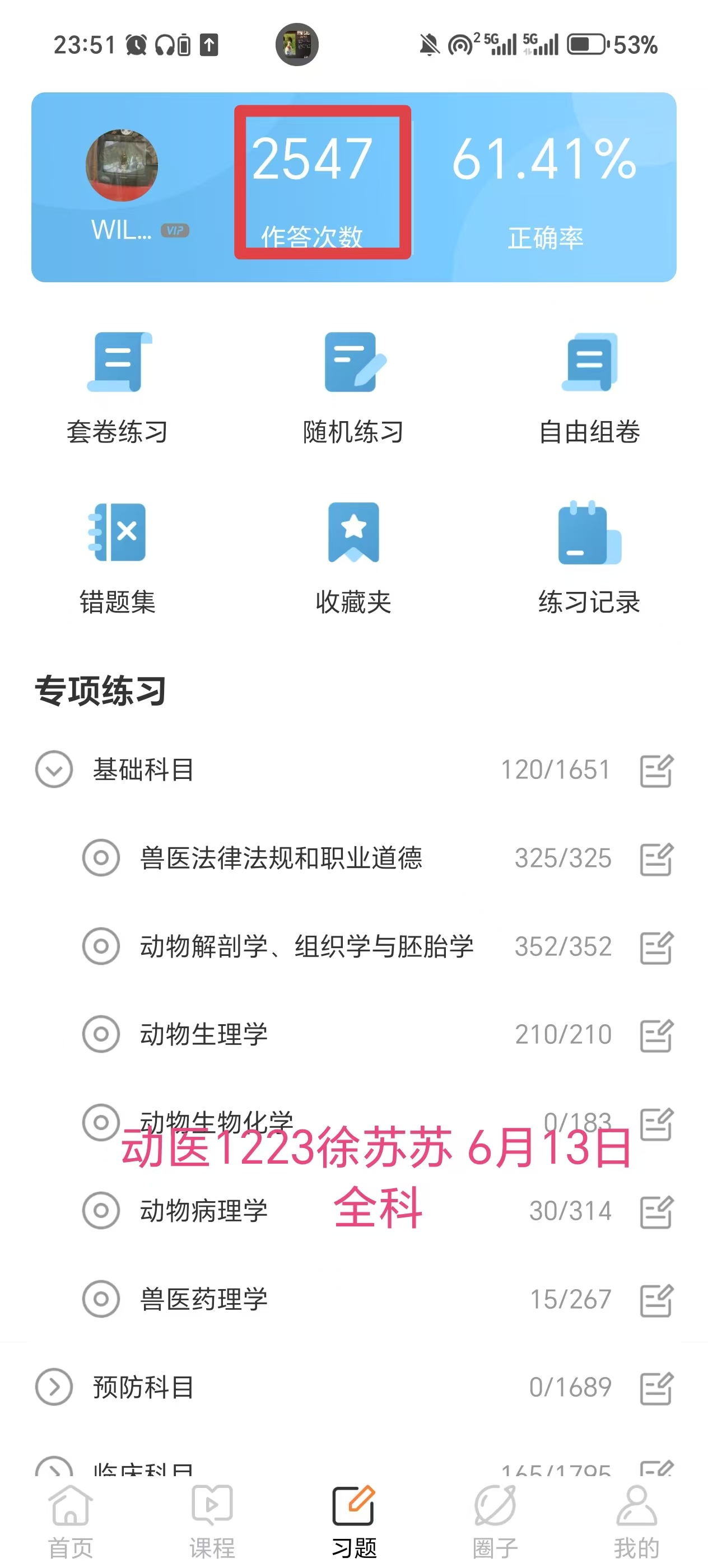708x1568 pixels.
Task: Open 兽医法律法规和职业道德 practice
Action: point(281,858)
